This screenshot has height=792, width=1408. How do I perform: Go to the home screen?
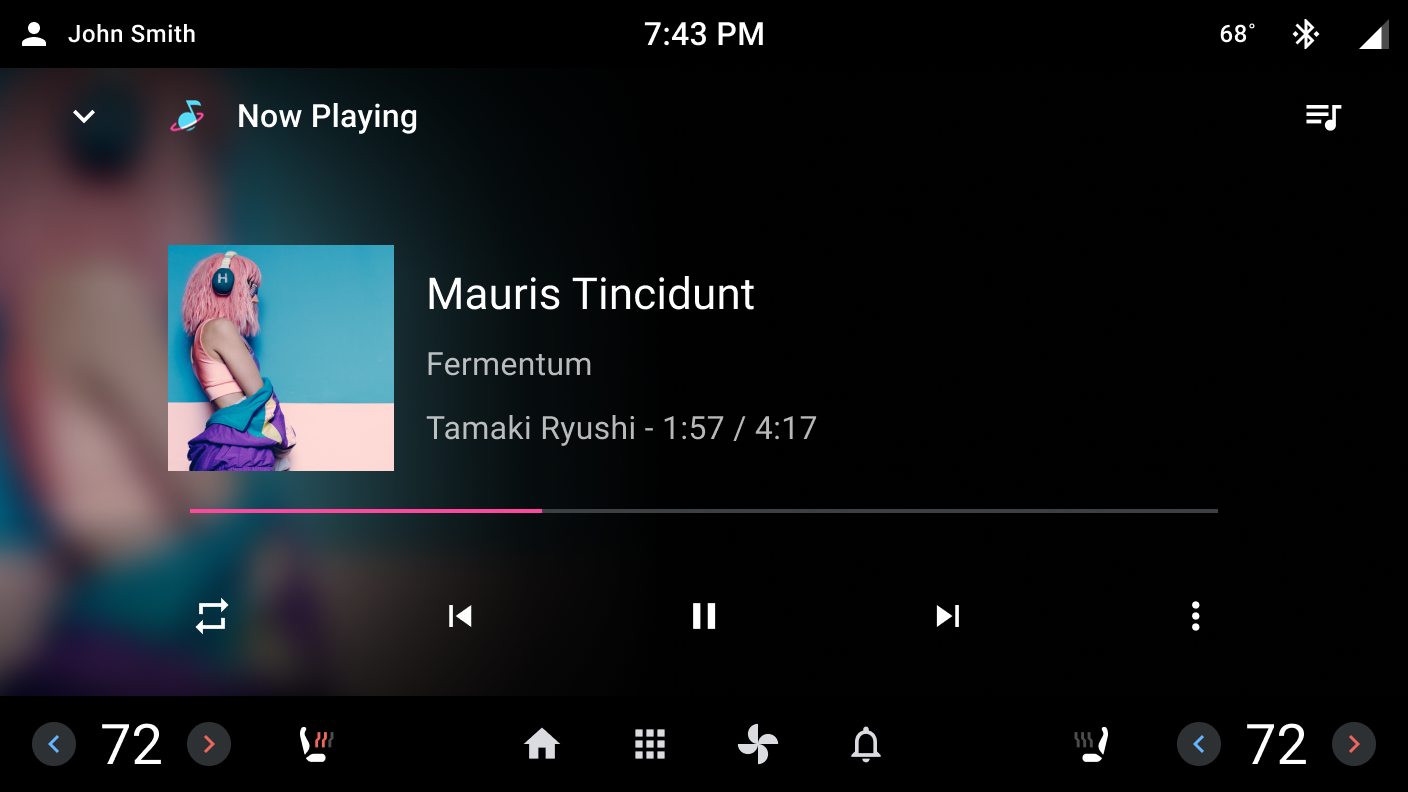(542, 744)
